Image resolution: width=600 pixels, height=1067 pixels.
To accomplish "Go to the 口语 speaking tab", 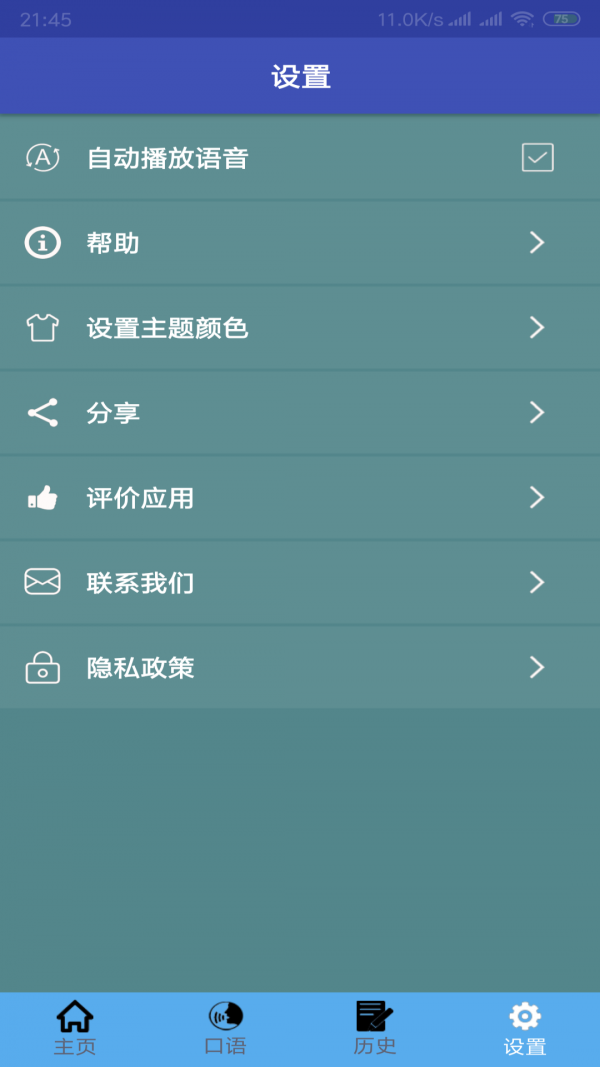I will (x=225, y=1028).
